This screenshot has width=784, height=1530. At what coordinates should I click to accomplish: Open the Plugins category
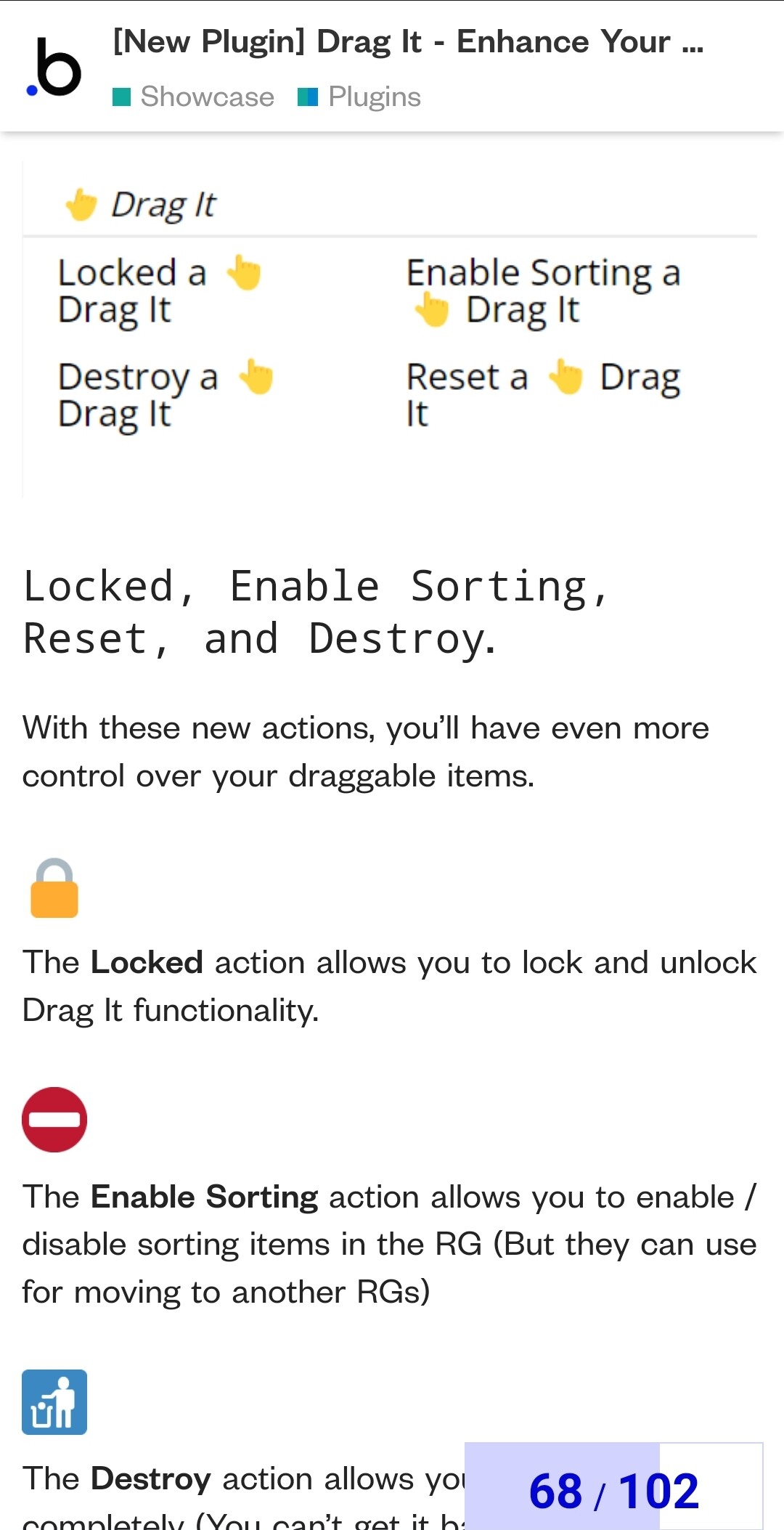(360, 97)
